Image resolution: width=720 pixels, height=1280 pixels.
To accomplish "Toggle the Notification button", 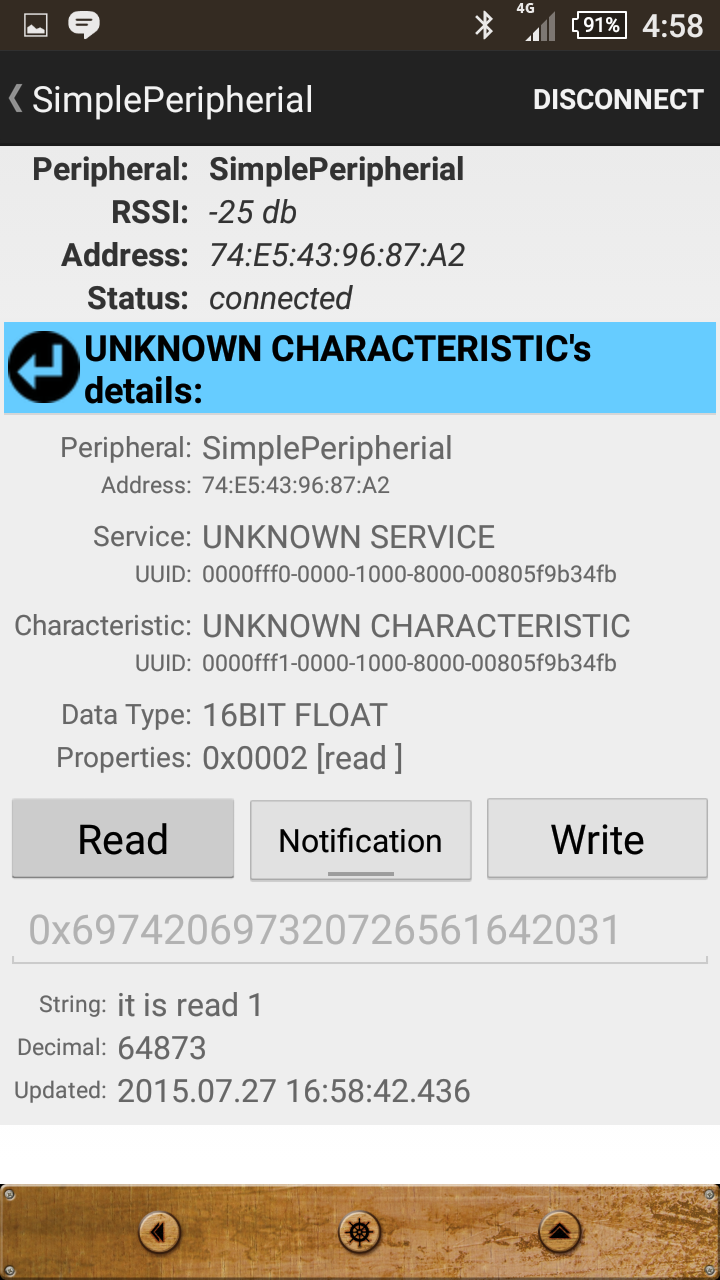I will 360,840.
